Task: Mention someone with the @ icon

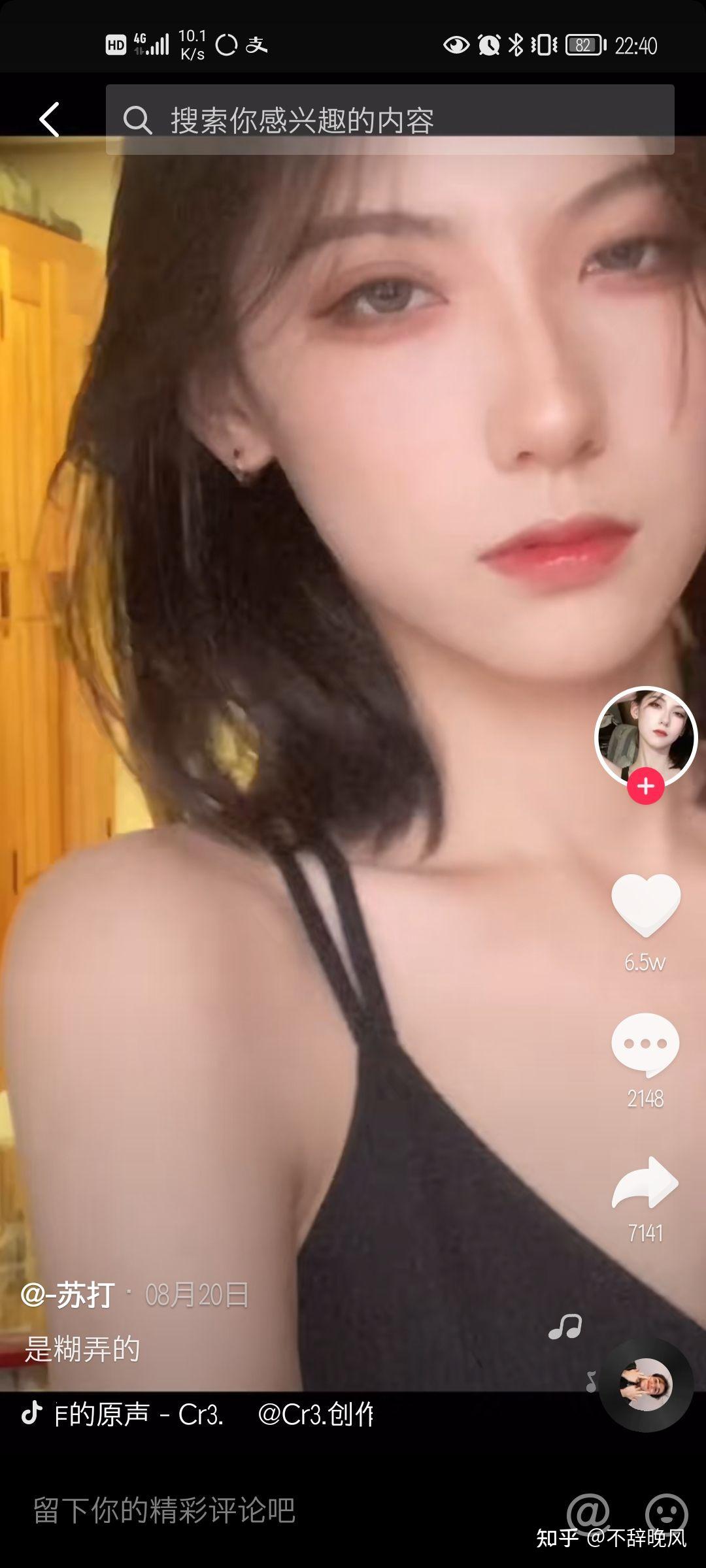Action: pos(587,1511)
